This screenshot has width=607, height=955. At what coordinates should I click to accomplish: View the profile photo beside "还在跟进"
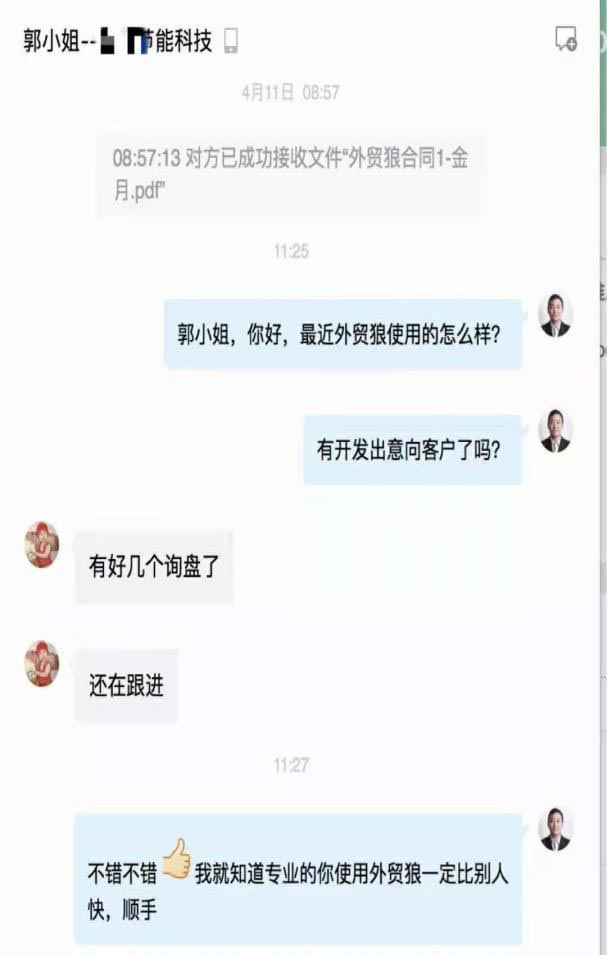(x=42, y=664)
